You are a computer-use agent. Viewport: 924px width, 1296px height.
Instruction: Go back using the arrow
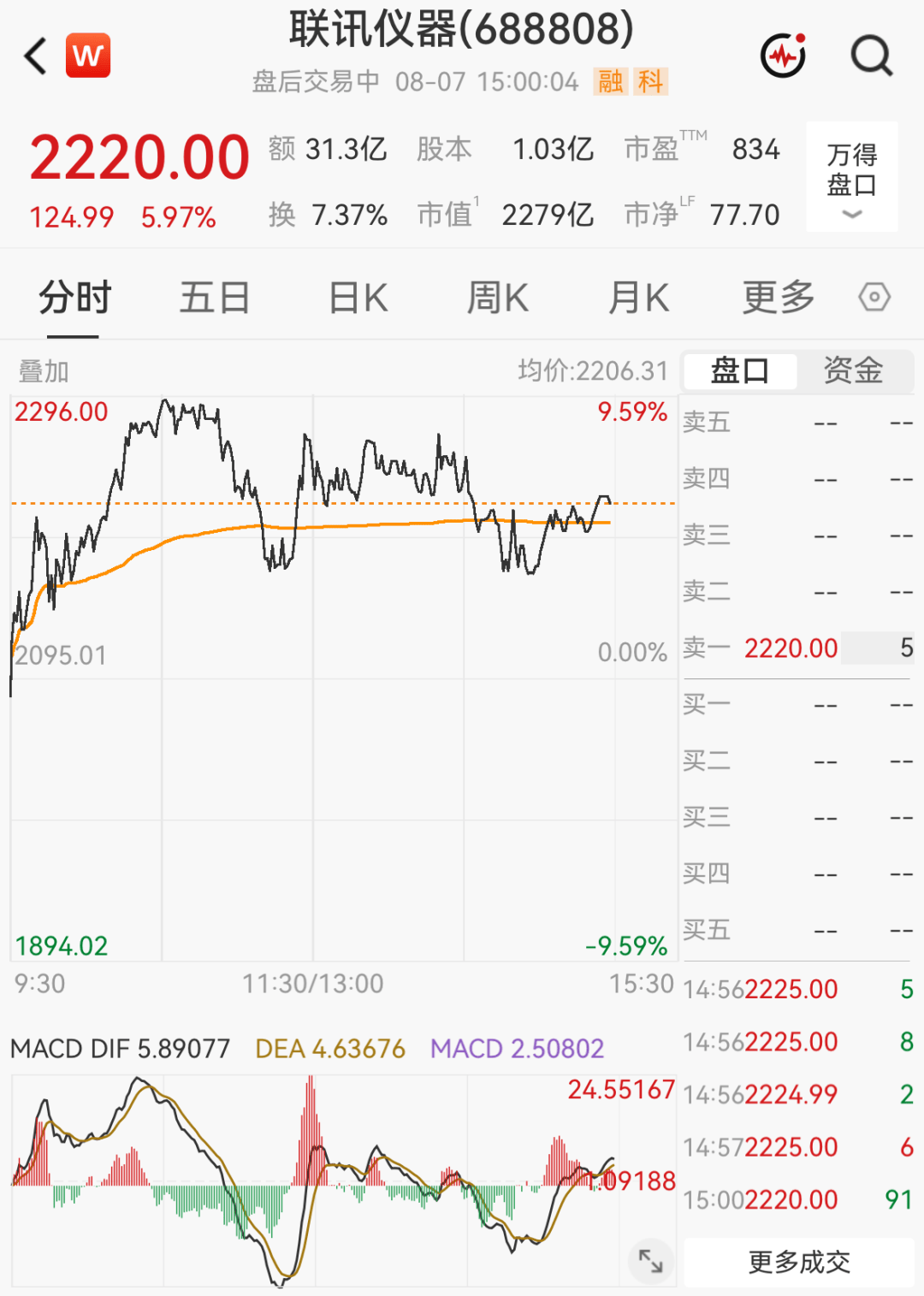[x=35, y=56]
